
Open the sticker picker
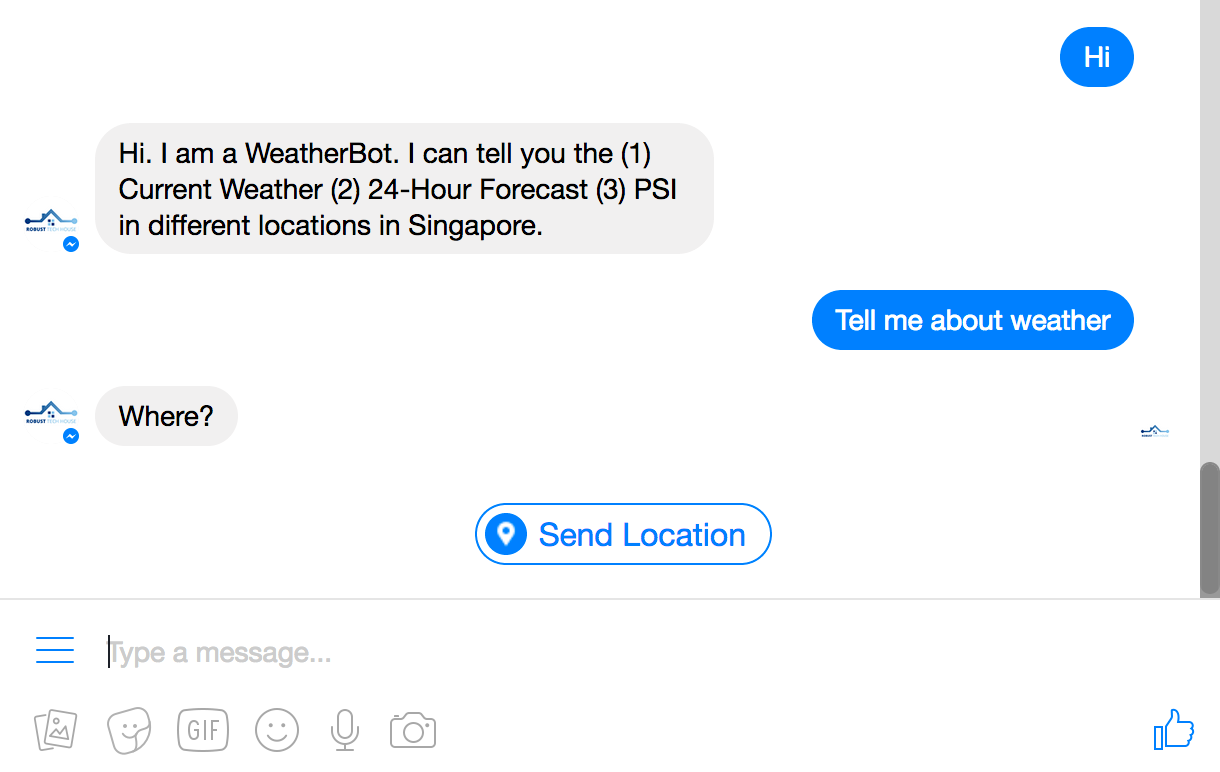129,730
